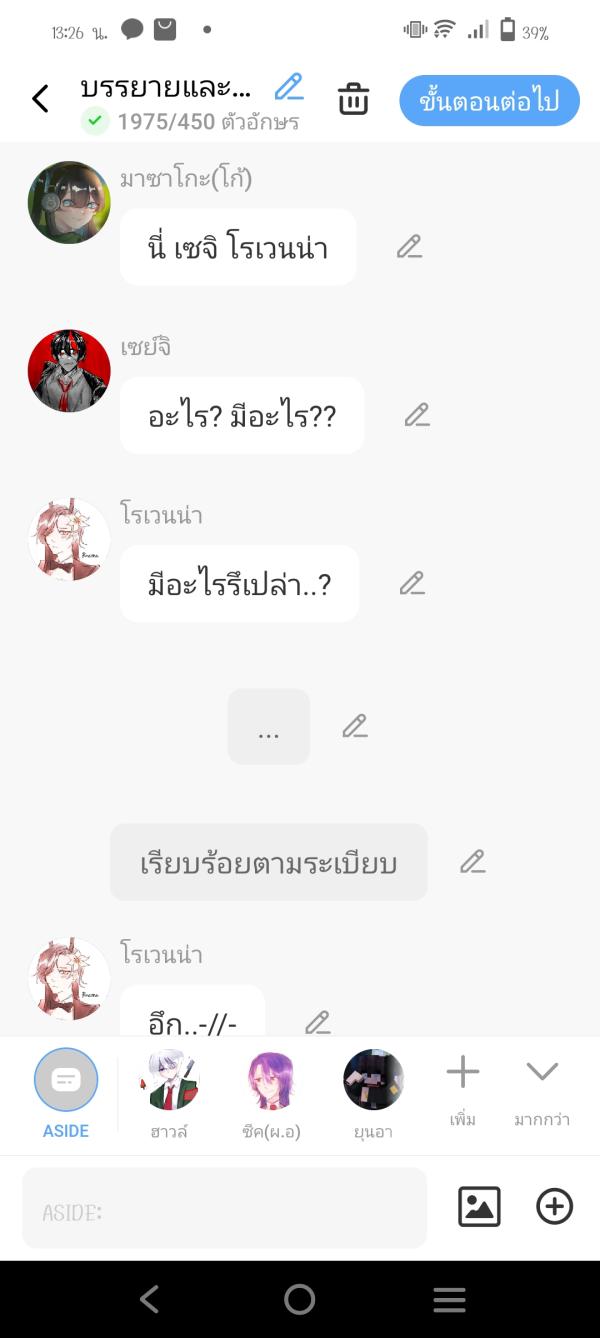
Task: Open the circled plus menu
Action: pyautogui.click(x=555, y=1207)
